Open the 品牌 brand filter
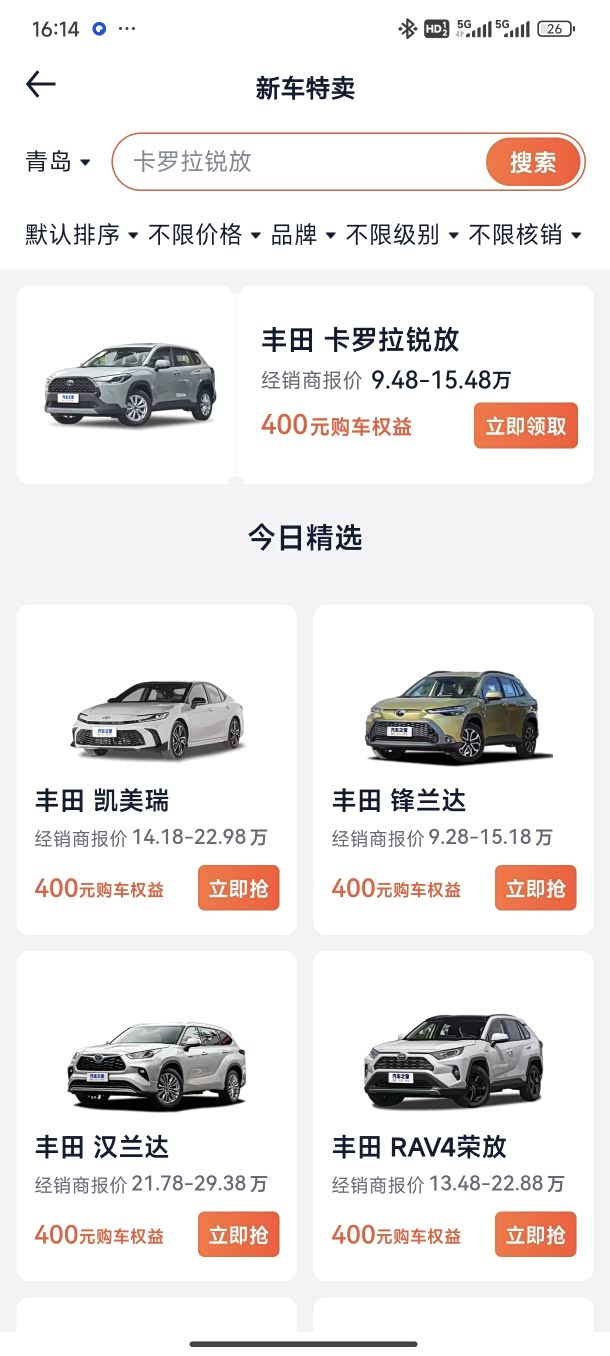 coord(301,235)
